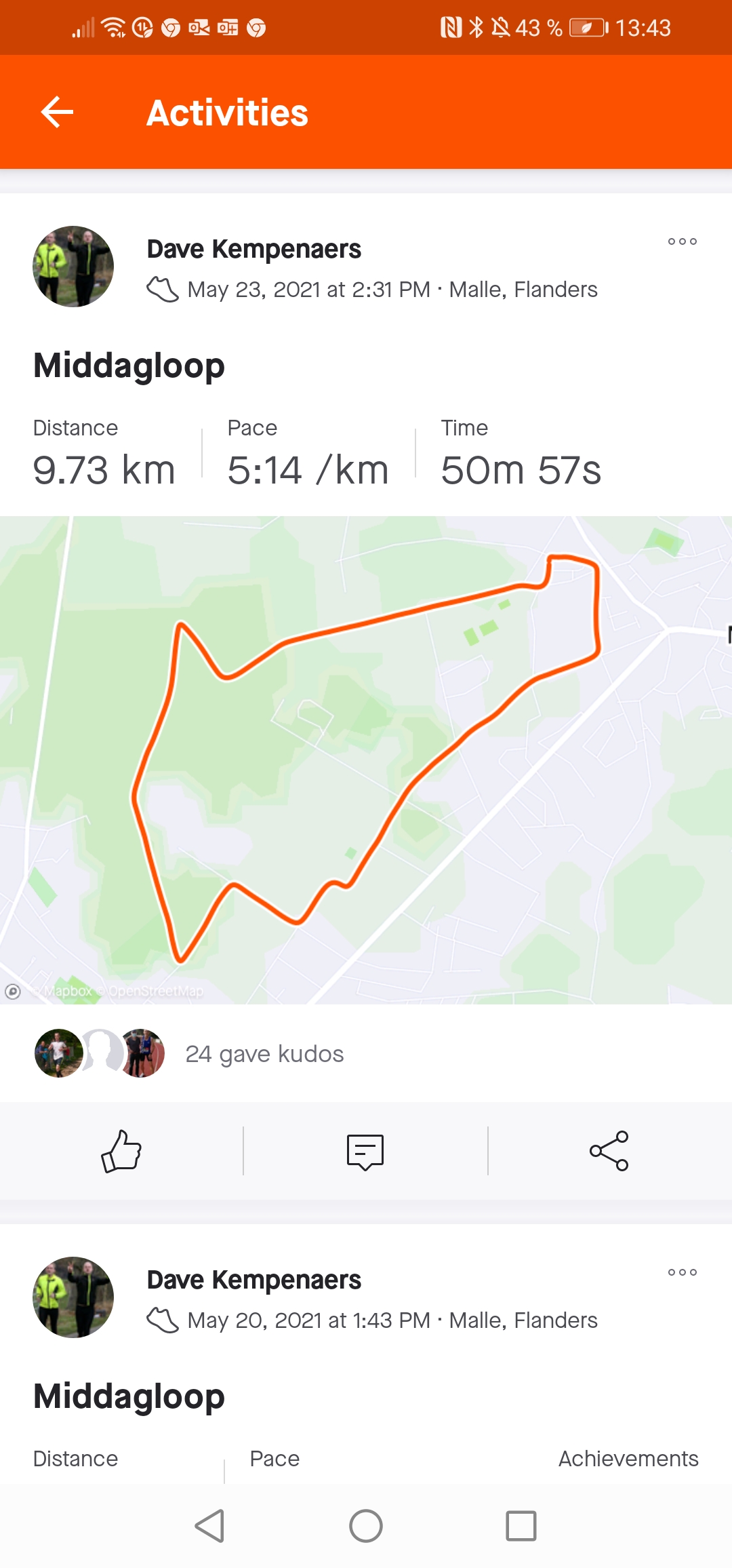The image size is (732, 1568).
Task: Open recent apps from navigation bar
Action: point(521,1526)
